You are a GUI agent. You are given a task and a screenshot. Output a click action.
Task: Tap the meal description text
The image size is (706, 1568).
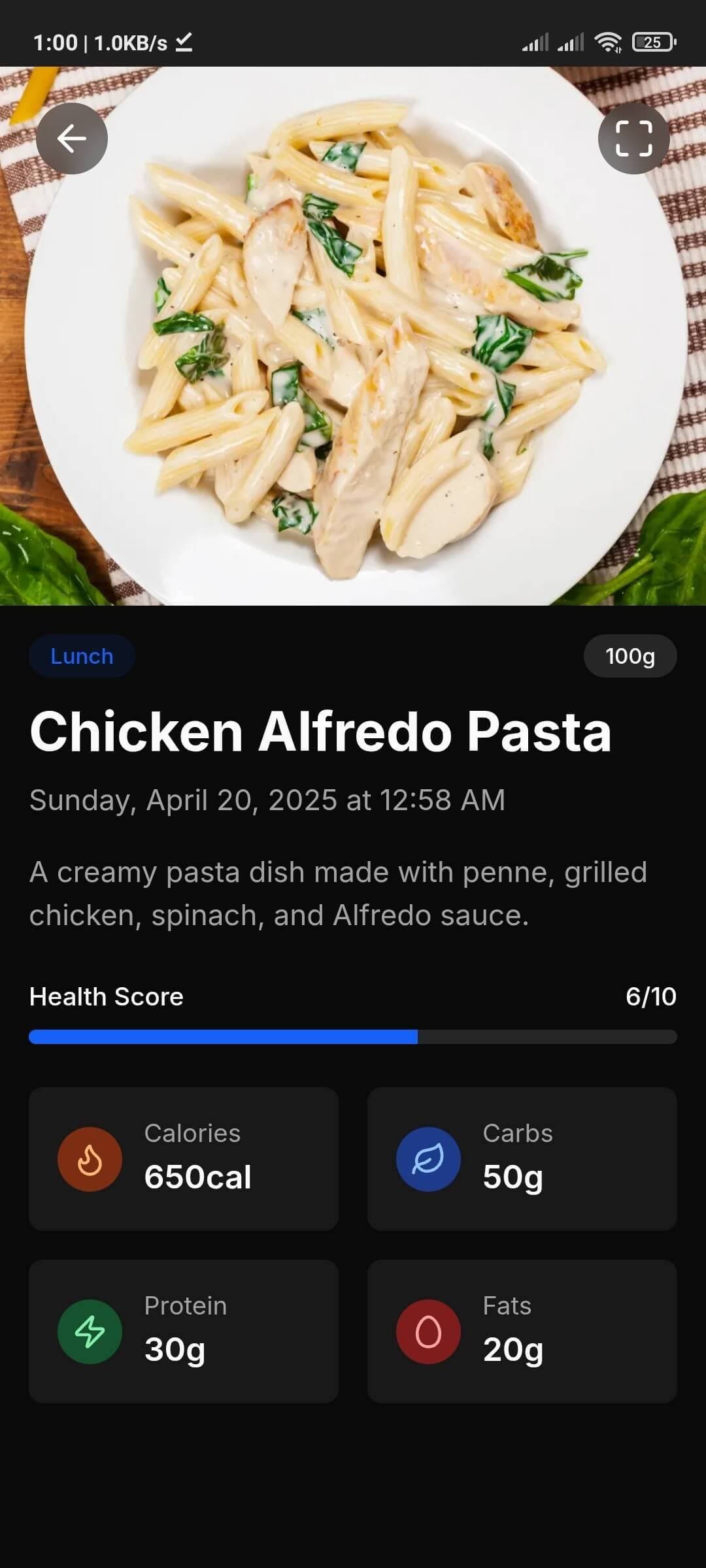tap(337, 894)
